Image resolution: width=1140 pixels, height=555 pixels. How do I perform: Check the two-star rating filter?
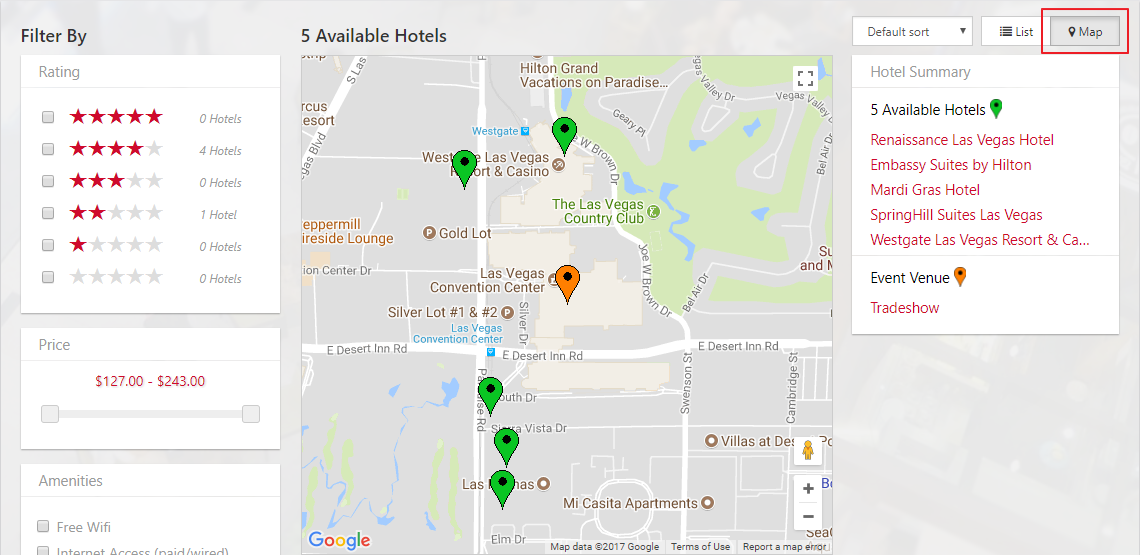coord(48,213)
